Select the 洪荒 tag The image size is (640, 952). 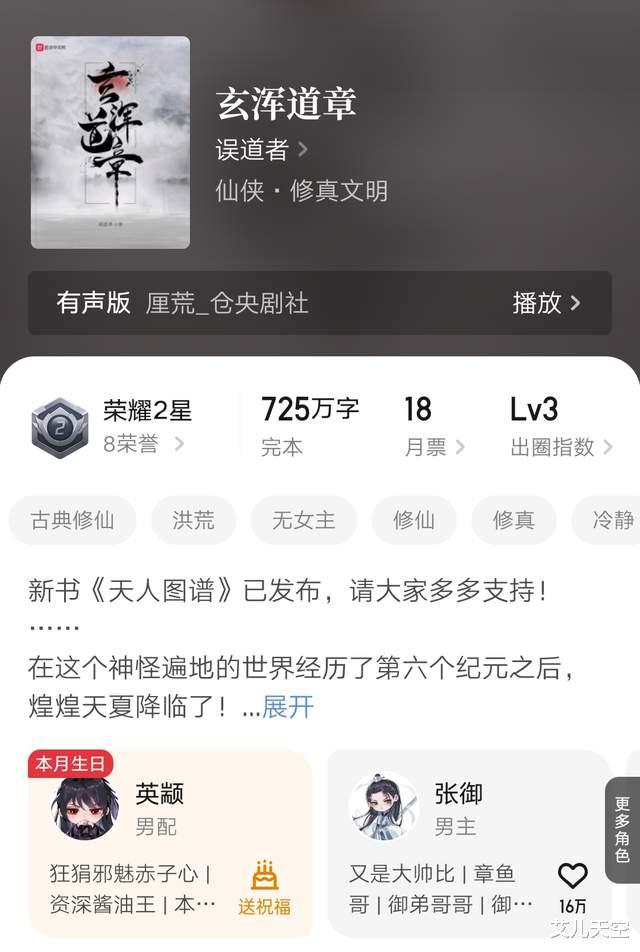pos(193,520)
